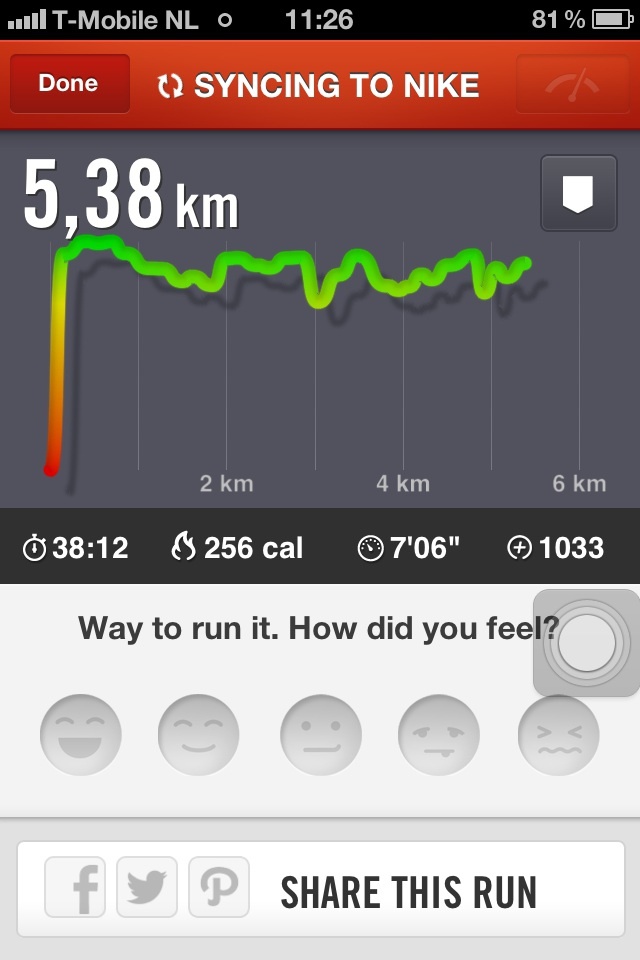Tap the bookmark tag button on chart
This screenshot has width=640, height=960.
578,193
